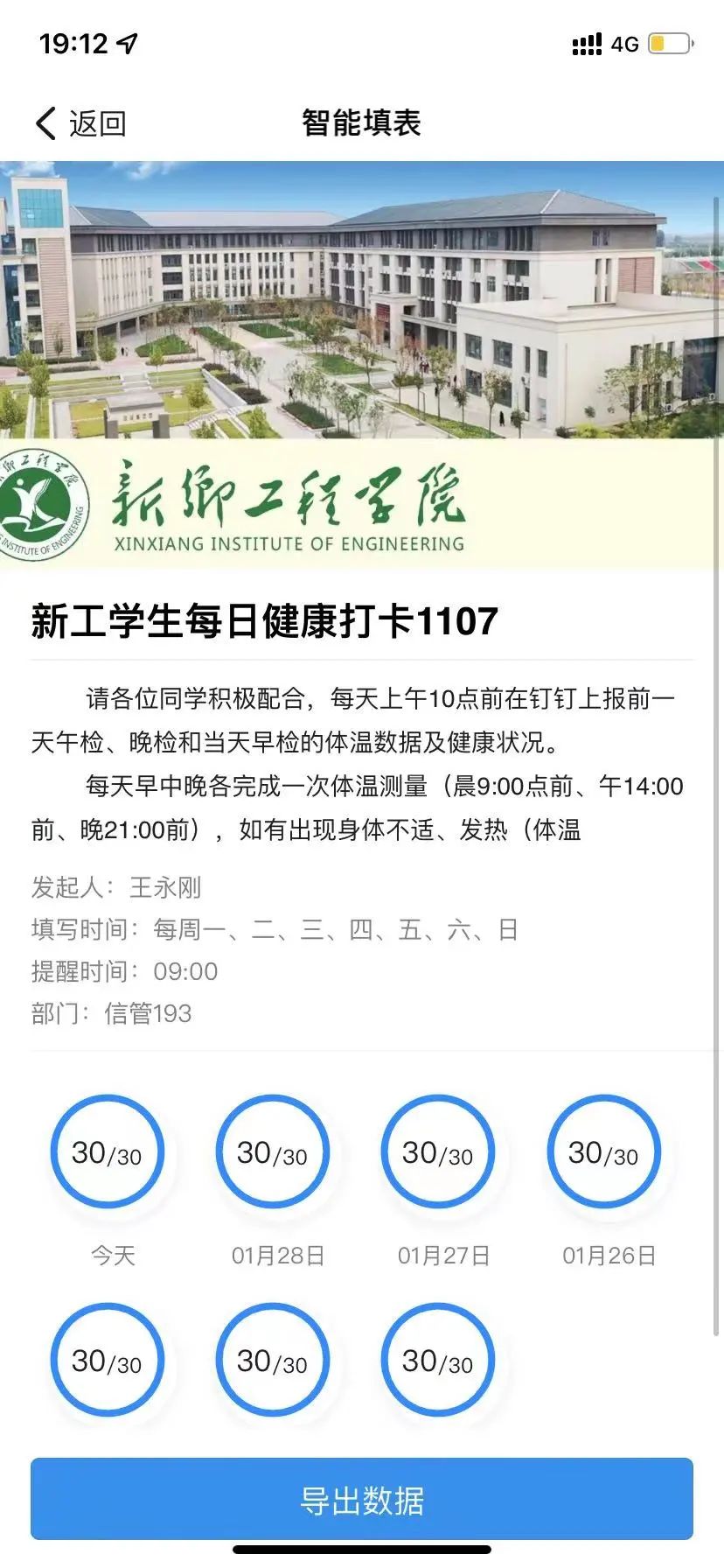Viewport: 724px width, 1568px height.
Task: Tap the 导出数据 export button
Action: point(361,1501)
